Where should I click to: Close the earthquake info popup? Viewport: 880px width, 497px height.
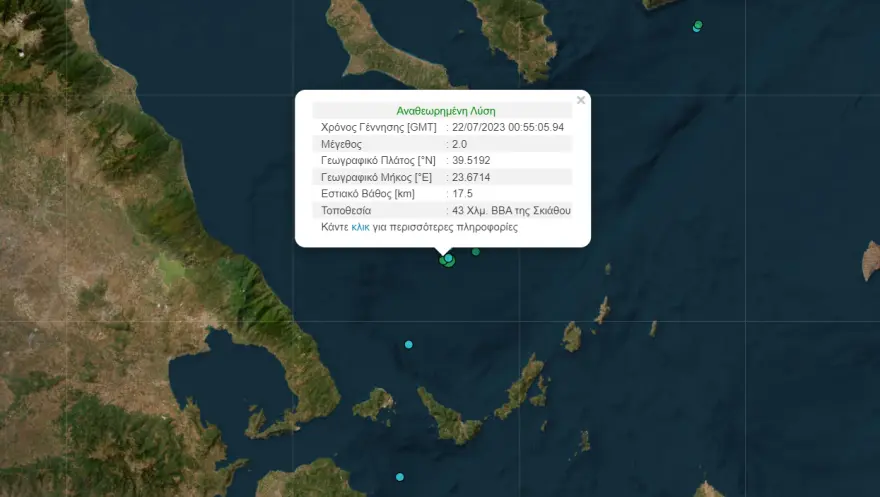point(581,100)
